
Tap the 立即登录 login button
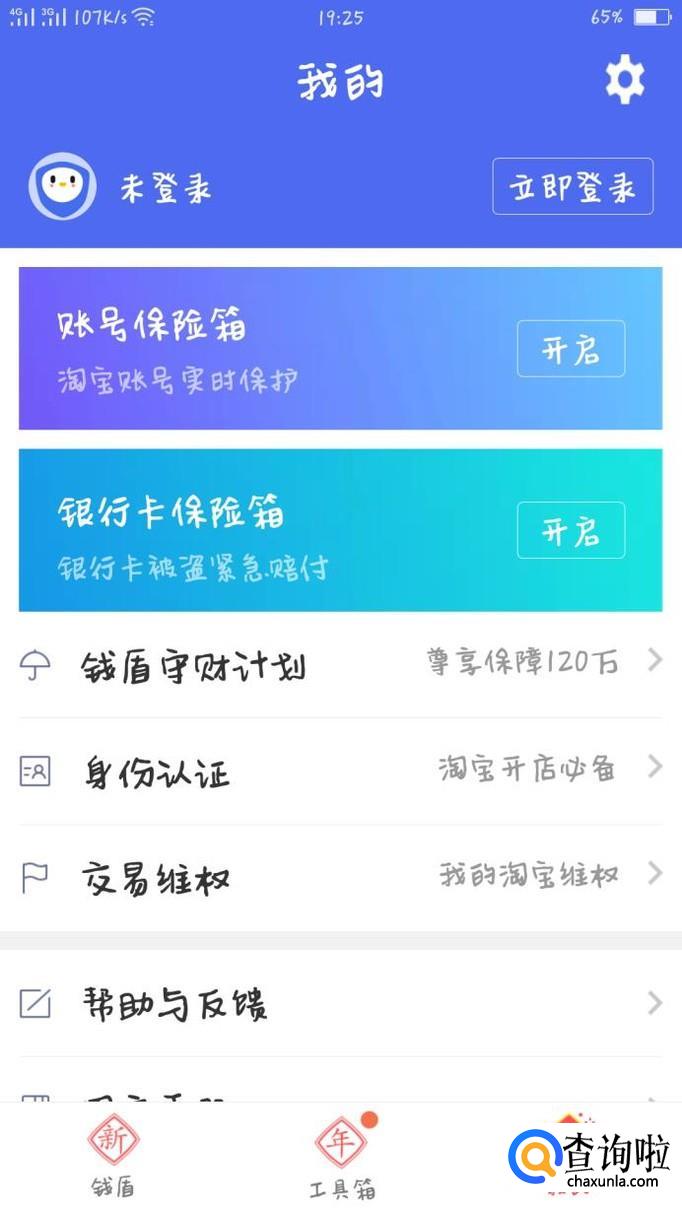(572, 187)
